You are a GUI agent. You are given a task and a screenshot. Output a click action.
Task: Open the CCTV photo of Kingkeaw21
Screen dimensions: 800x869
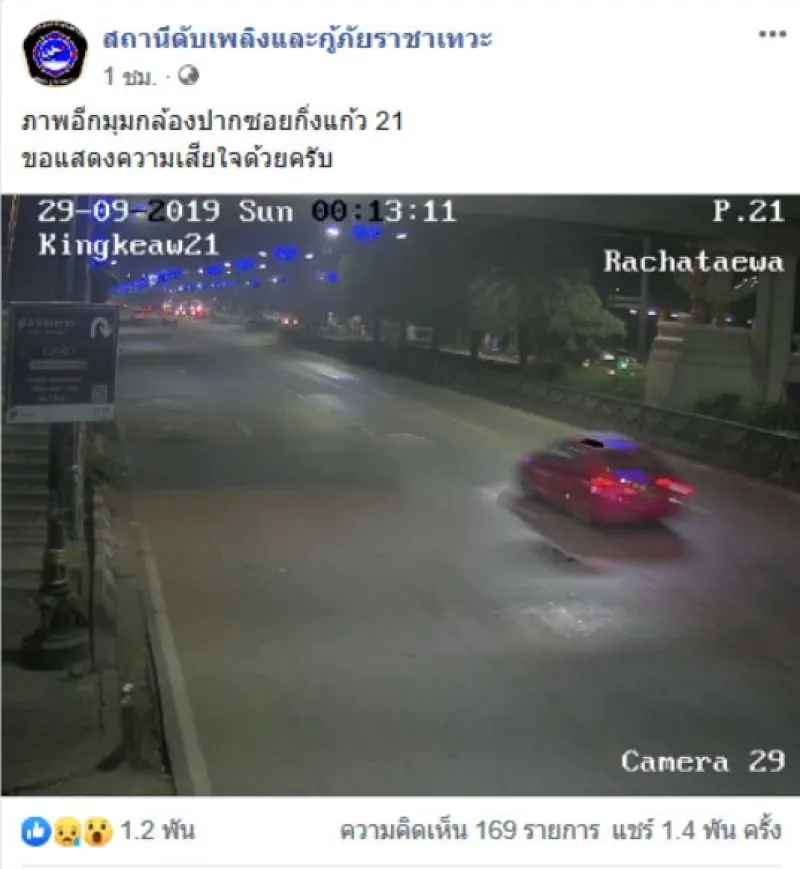[x=400, y=495]
